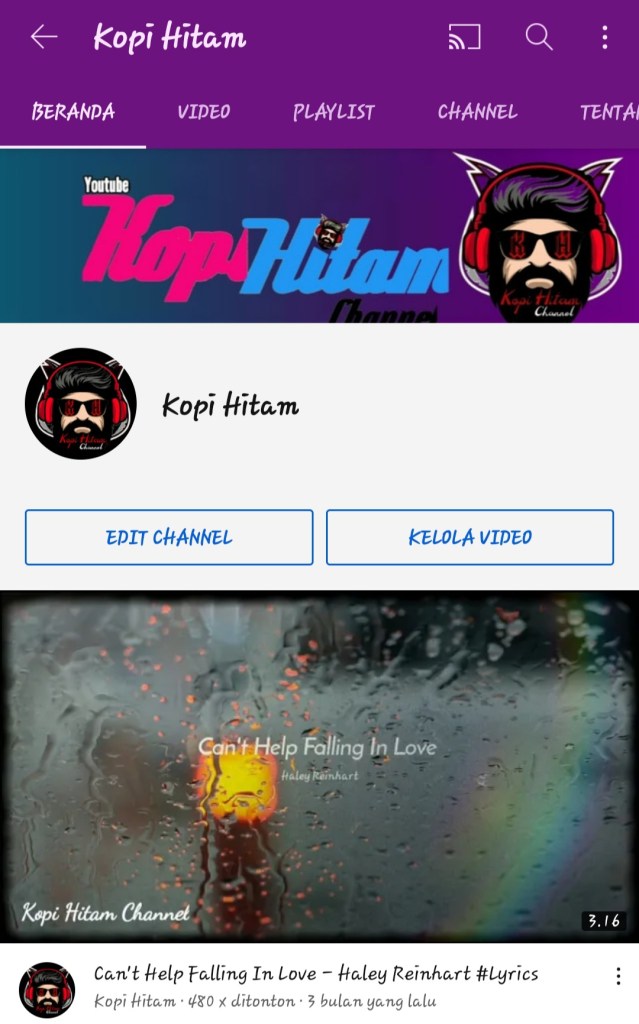Search within the Kopi Hitam channel
The height and width of the screenshot is (1024, 639).
point(539,38)
